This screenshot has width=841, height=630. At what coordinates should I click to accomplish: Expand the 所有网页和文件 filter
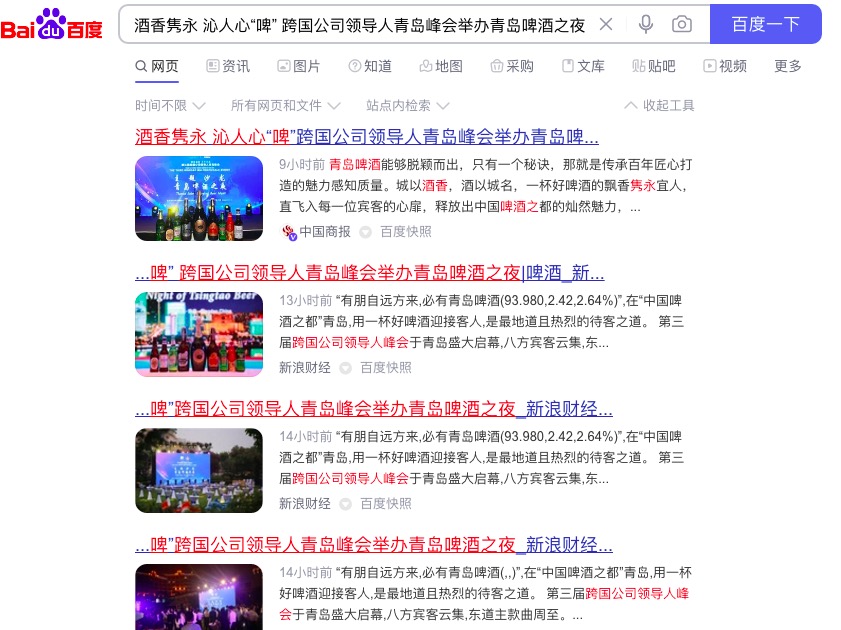(285, 105)
